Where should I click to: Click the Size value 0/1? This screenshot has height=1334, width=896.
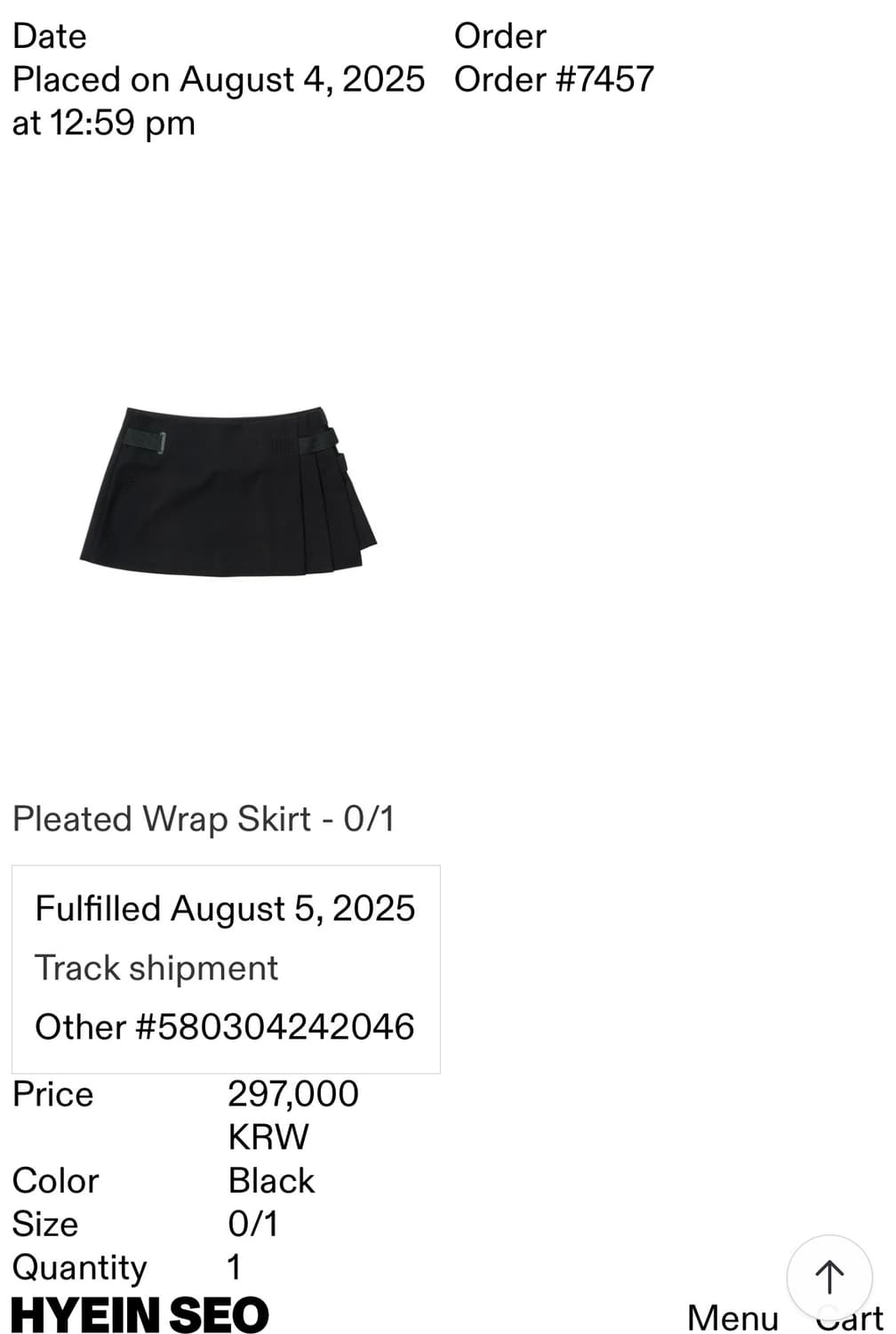click(253, 1224)
